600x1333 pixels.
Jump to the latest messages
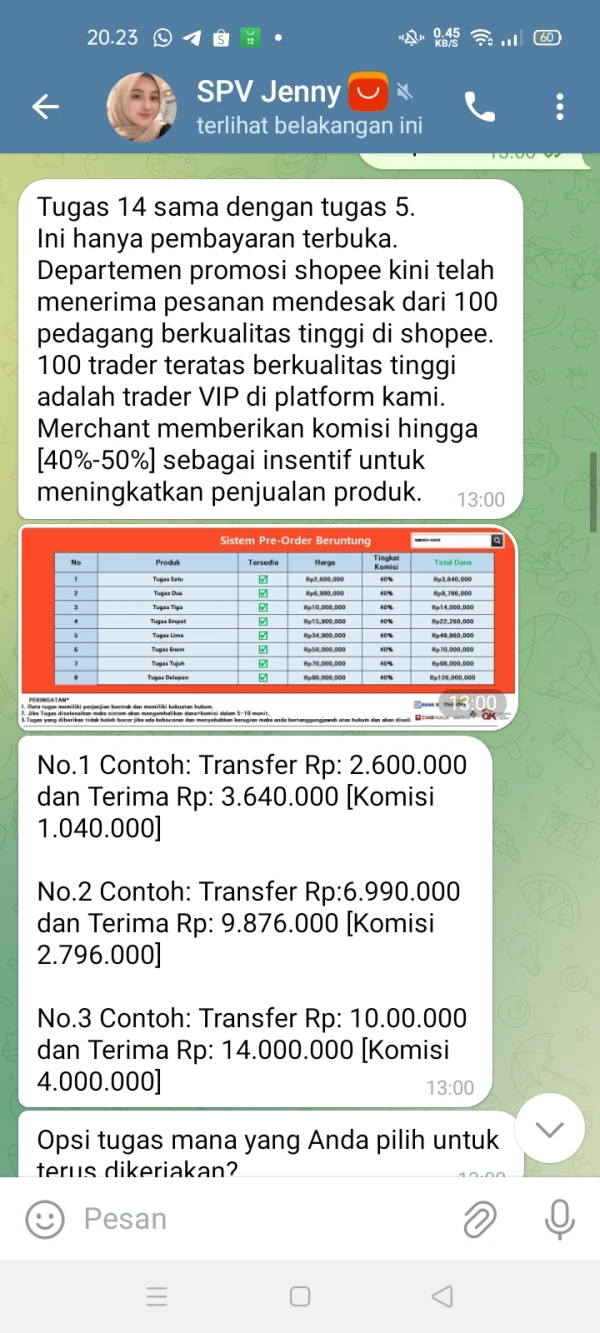[x=549, y=1128]
